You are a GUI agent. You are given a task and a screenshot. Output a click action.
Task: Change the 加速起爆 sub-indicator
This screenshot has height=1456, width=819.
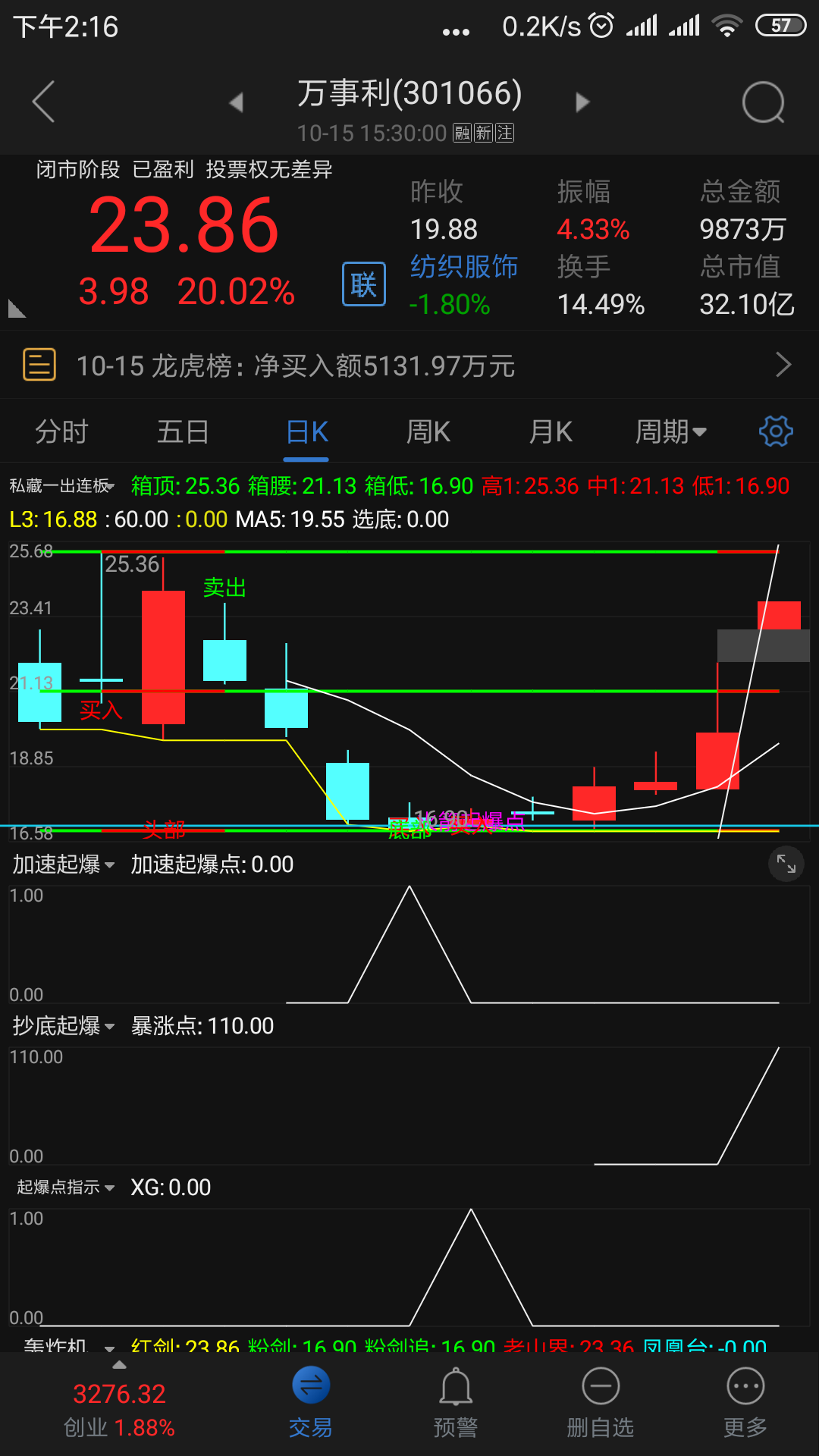pyautogui.click(x=63, y=864)
